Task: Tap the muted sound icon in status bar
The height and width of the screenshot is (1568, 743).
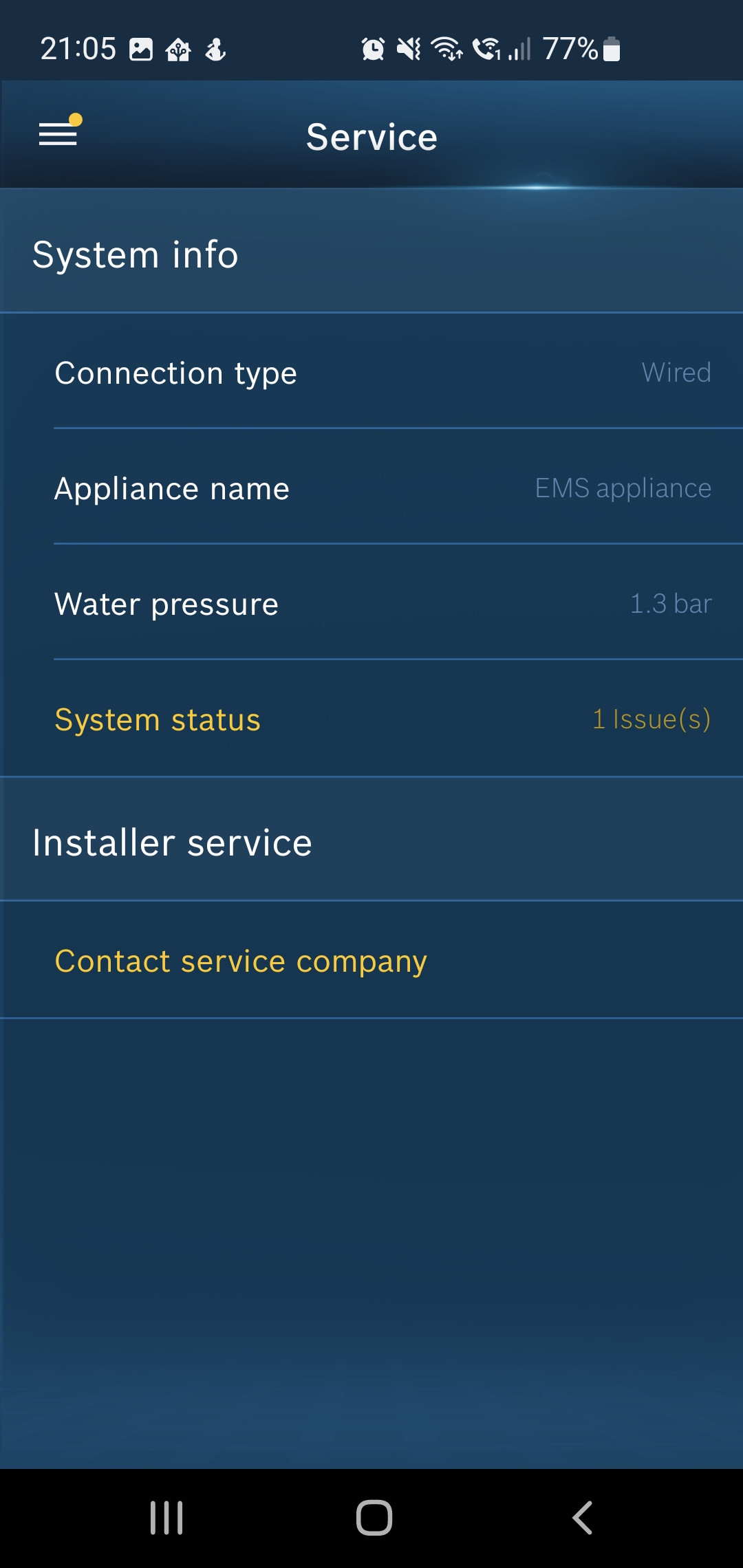Action: point(409,48)
